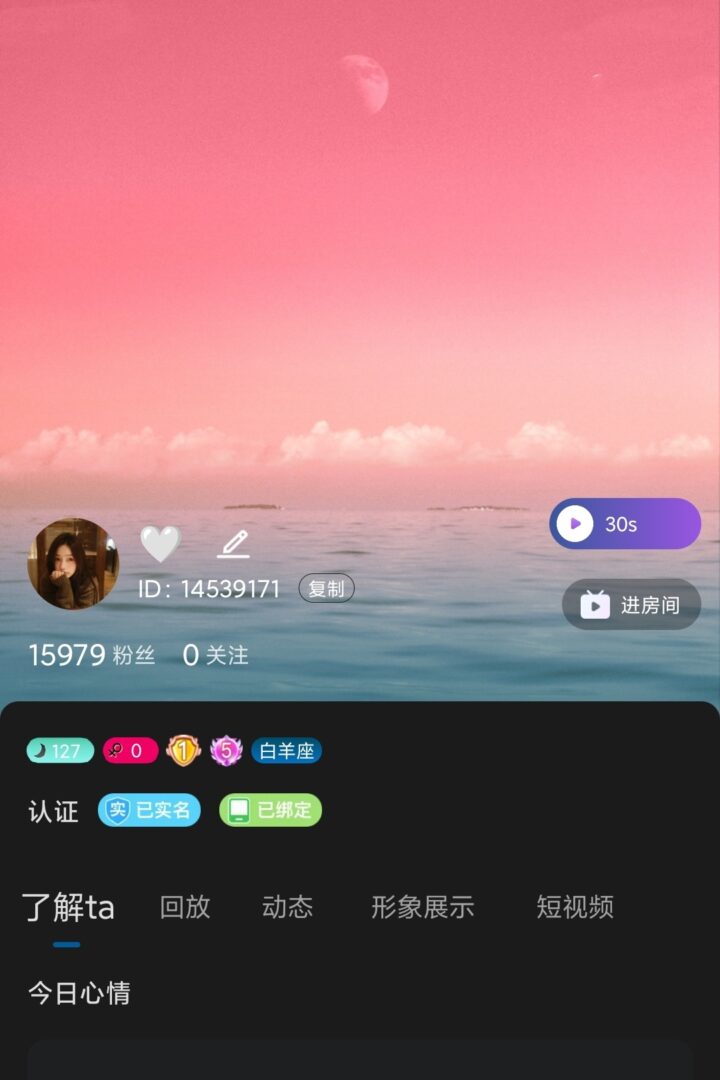The height and width of the screenshot is (1080, 720).
Task: Open the 动态 tab
Action: coord(287,907)
